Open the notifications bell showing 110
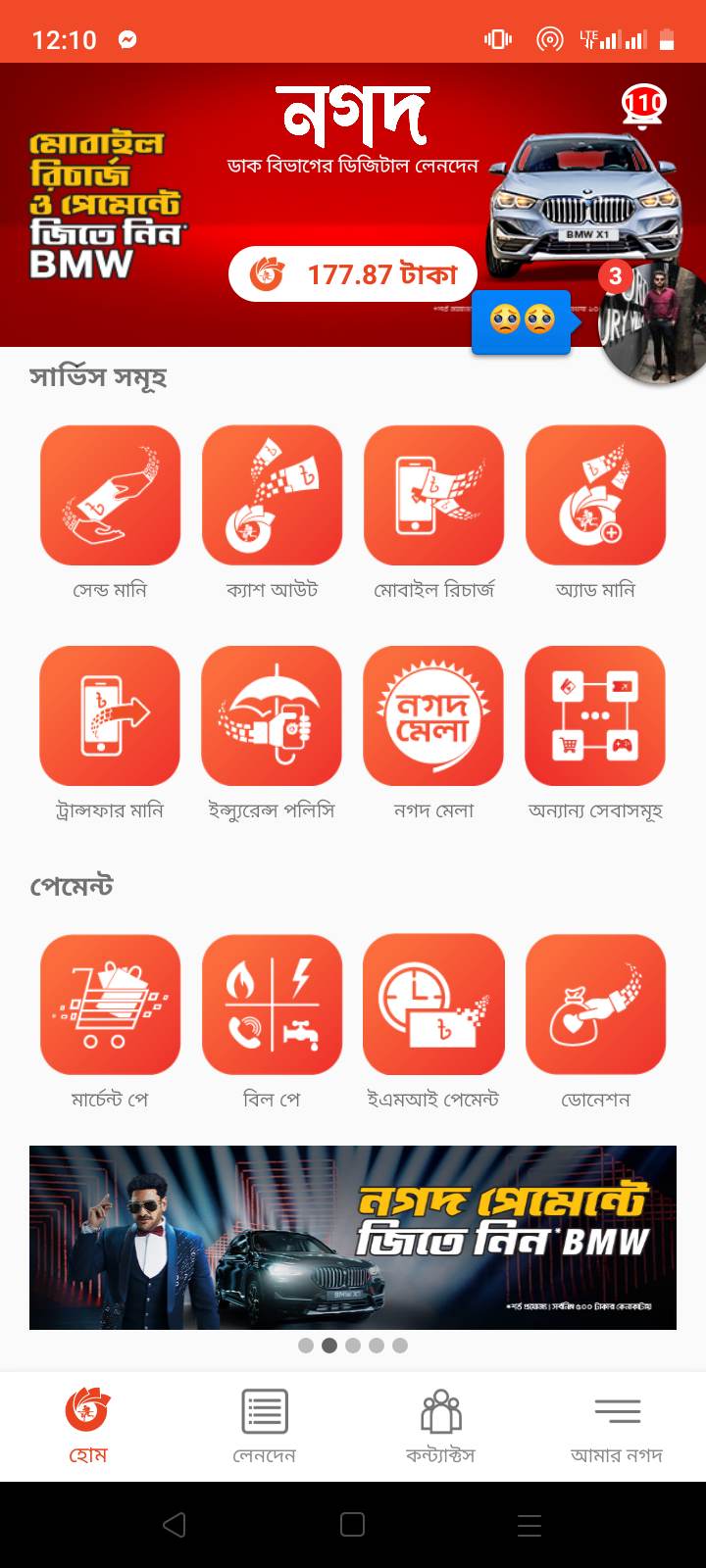 [643, 107]
